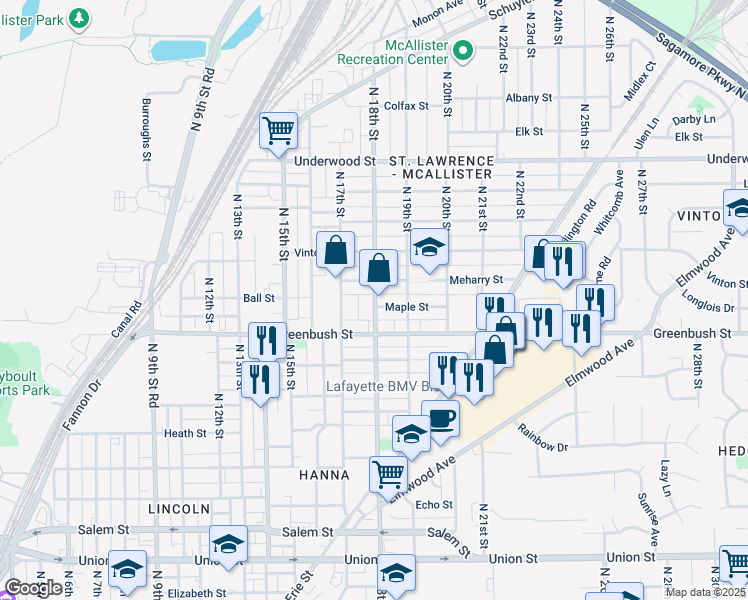
Task: Open the school marker near N 20th St
Action: click(x=429, y=249)
